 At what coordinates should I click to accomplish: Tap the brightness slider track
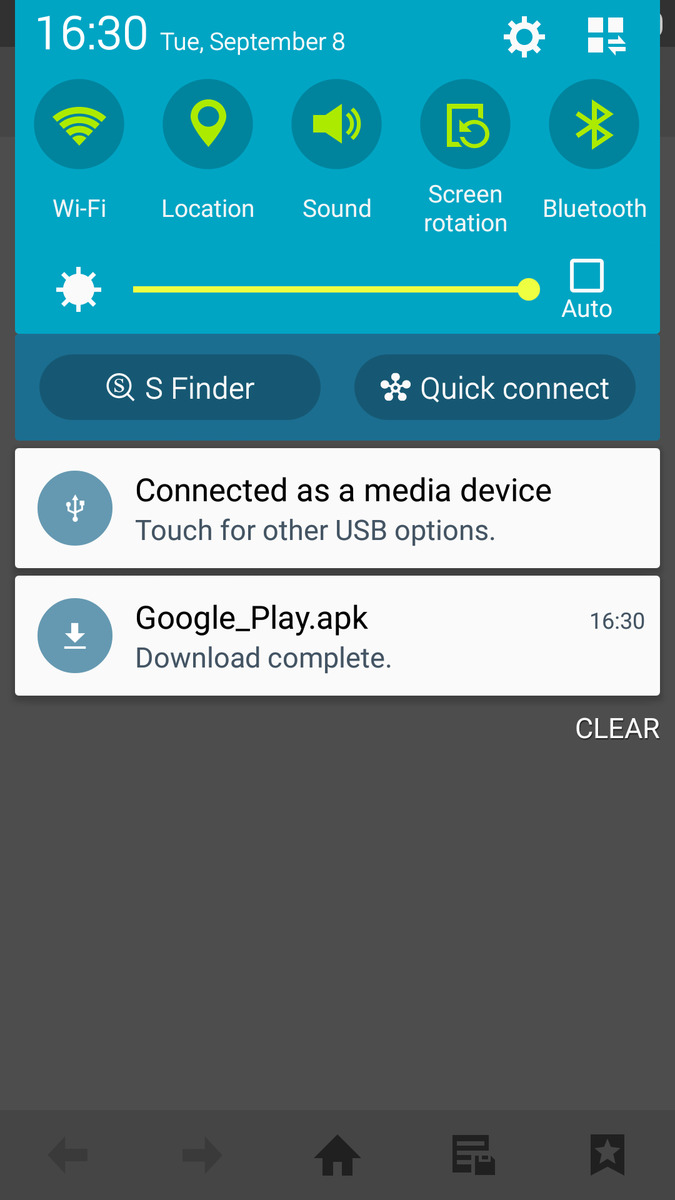[x=330, y=290]
